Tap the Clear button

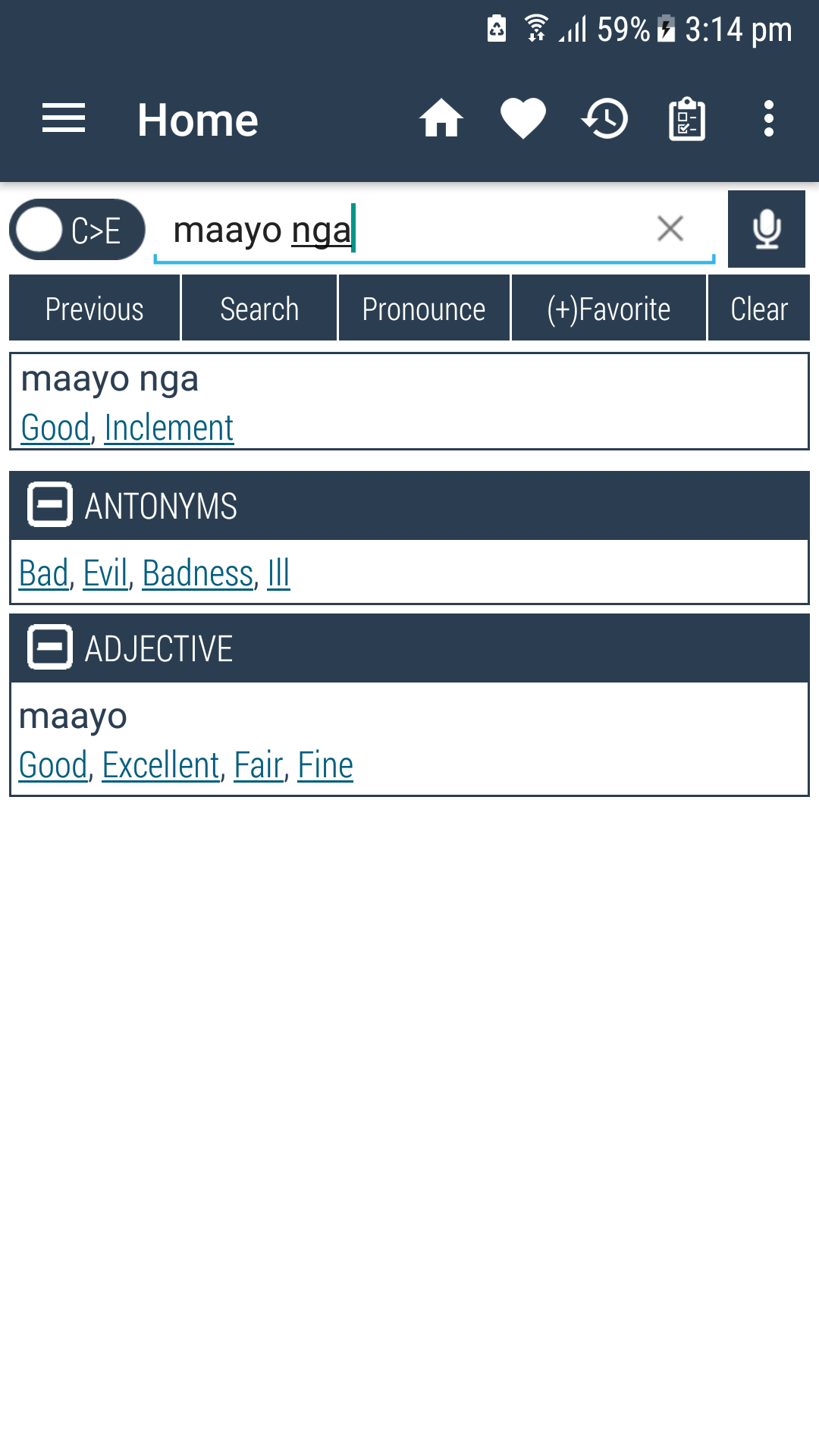759,309
